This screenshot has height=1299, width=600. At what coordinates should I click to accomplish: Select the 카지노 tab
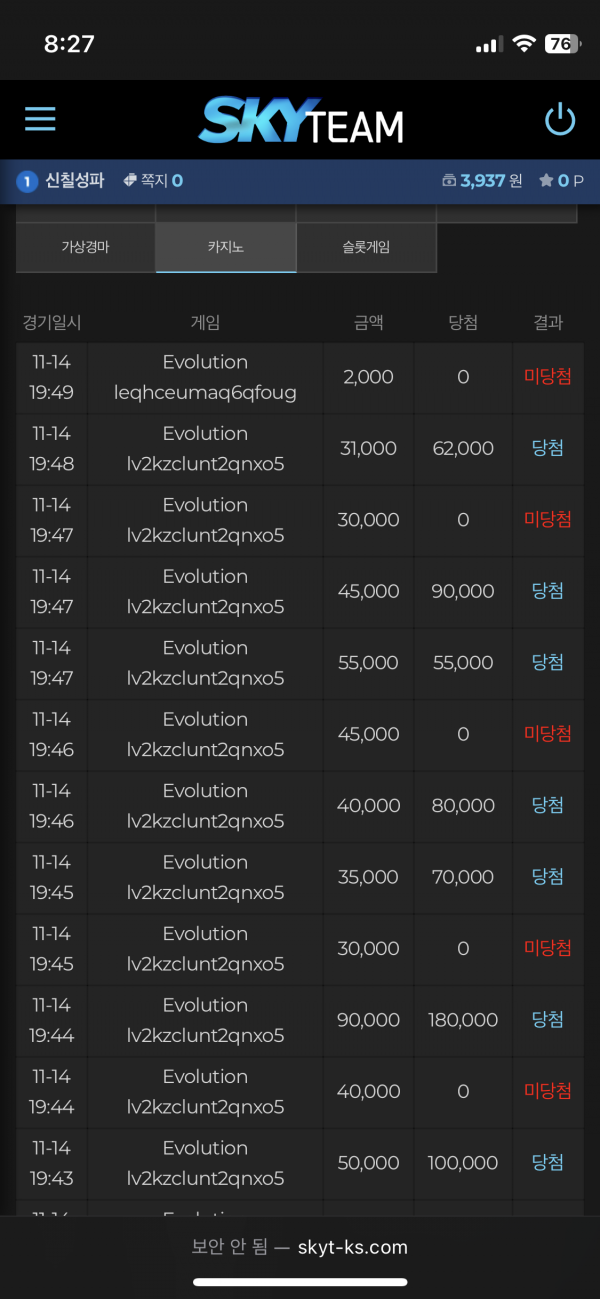point(226,247)
